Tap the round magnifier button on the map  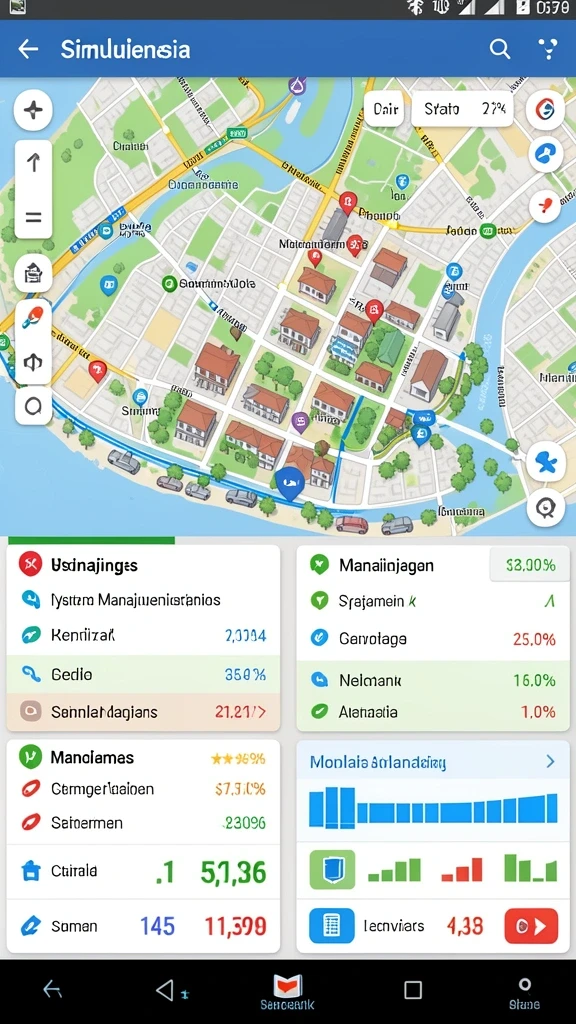click(545, 507)
